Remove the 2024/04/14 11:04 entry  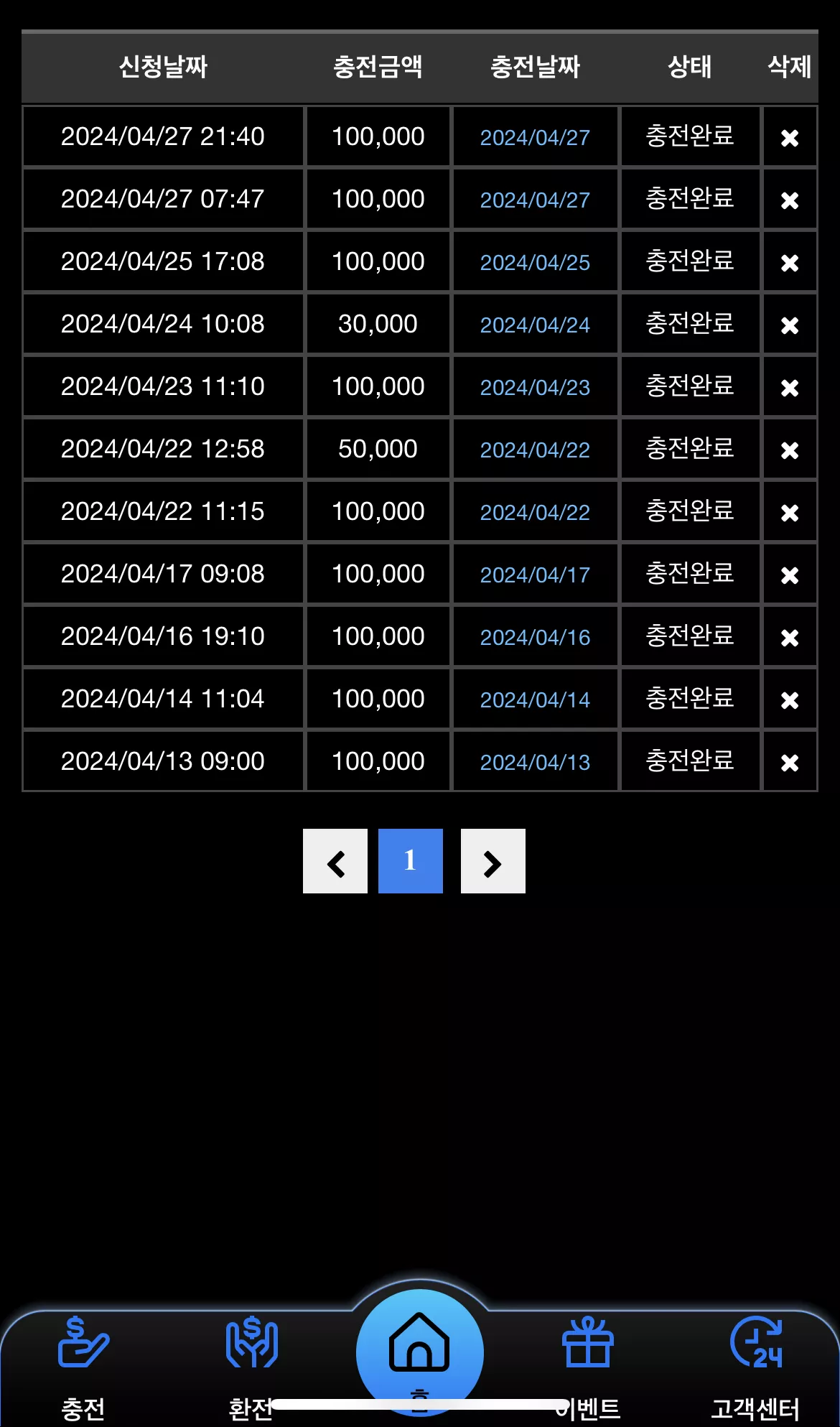[x=790, y=699]
